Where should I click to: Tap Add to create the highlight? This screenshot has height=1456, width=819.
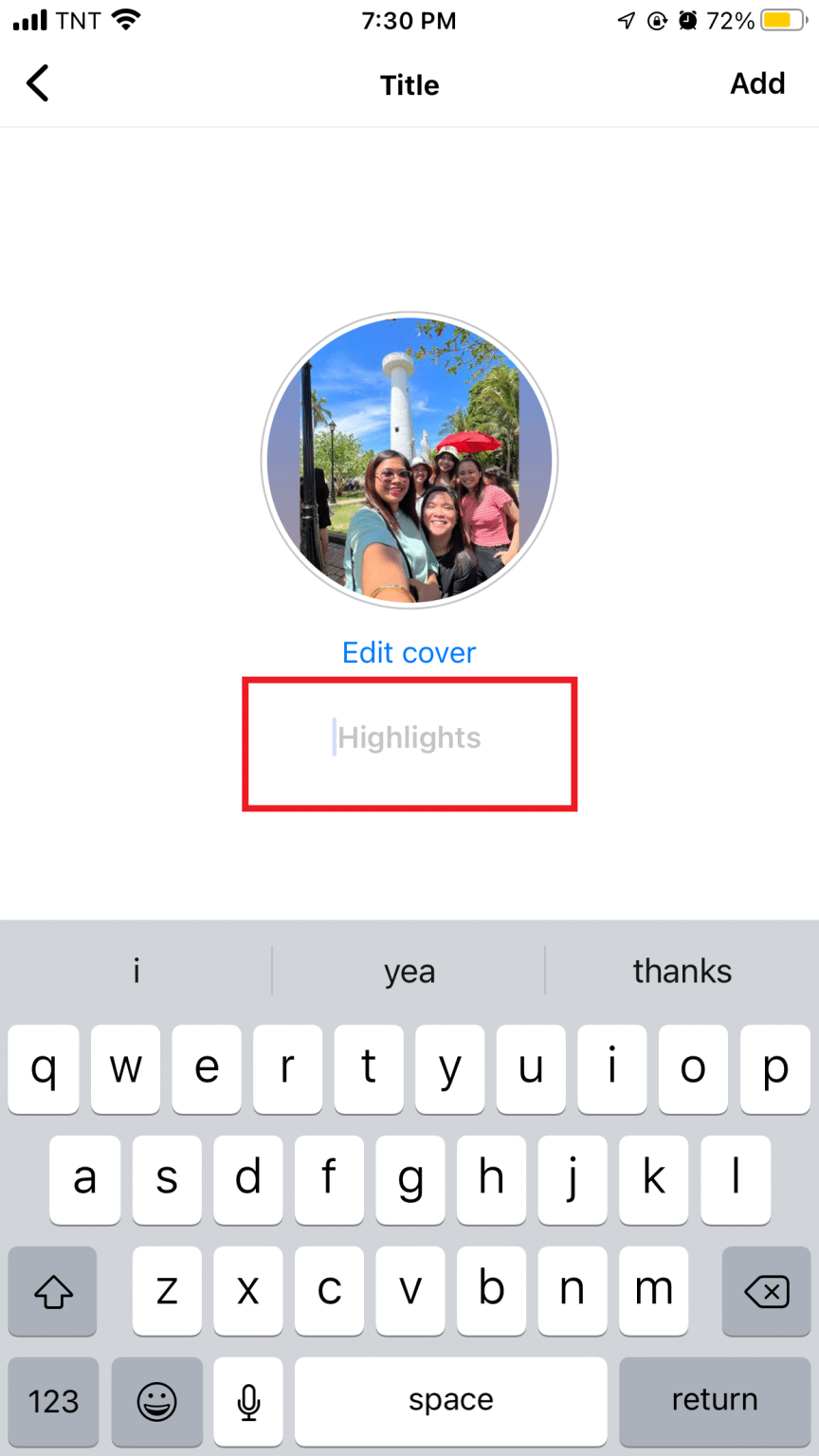pos(757,83)
